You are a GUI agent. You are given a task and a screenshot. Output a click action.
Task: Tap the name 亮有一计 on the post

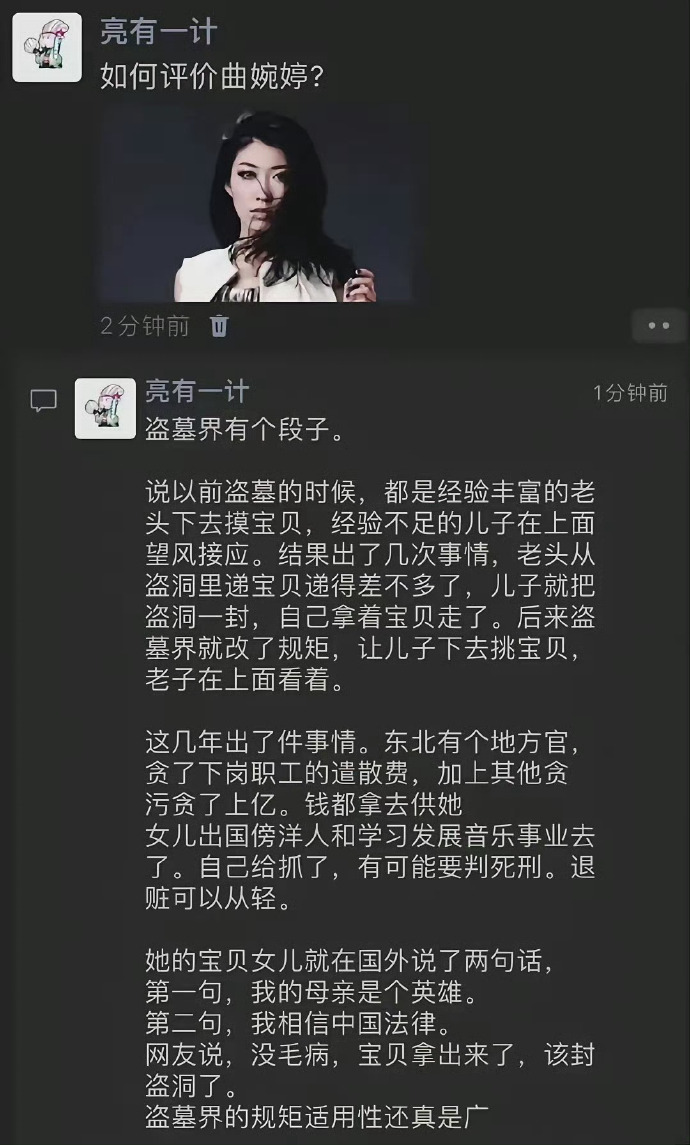click(x=158, y=31)
